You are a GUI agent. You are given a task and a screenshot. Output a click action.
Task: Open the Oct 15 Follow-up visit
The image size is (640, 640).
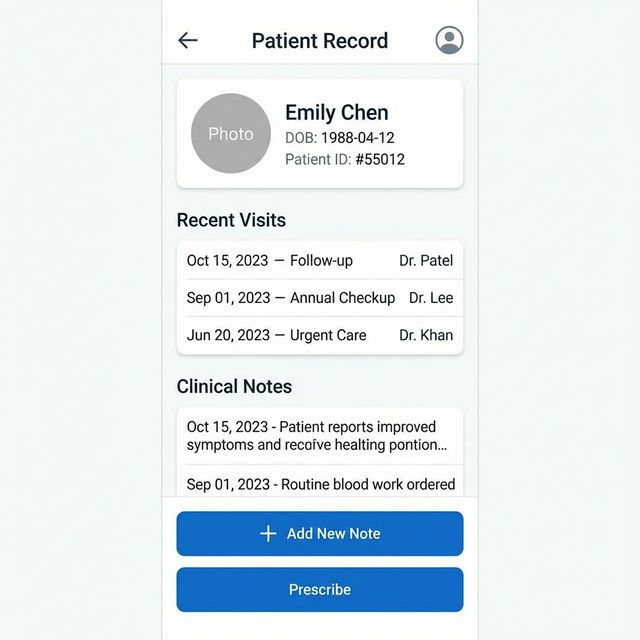[319, 260]
